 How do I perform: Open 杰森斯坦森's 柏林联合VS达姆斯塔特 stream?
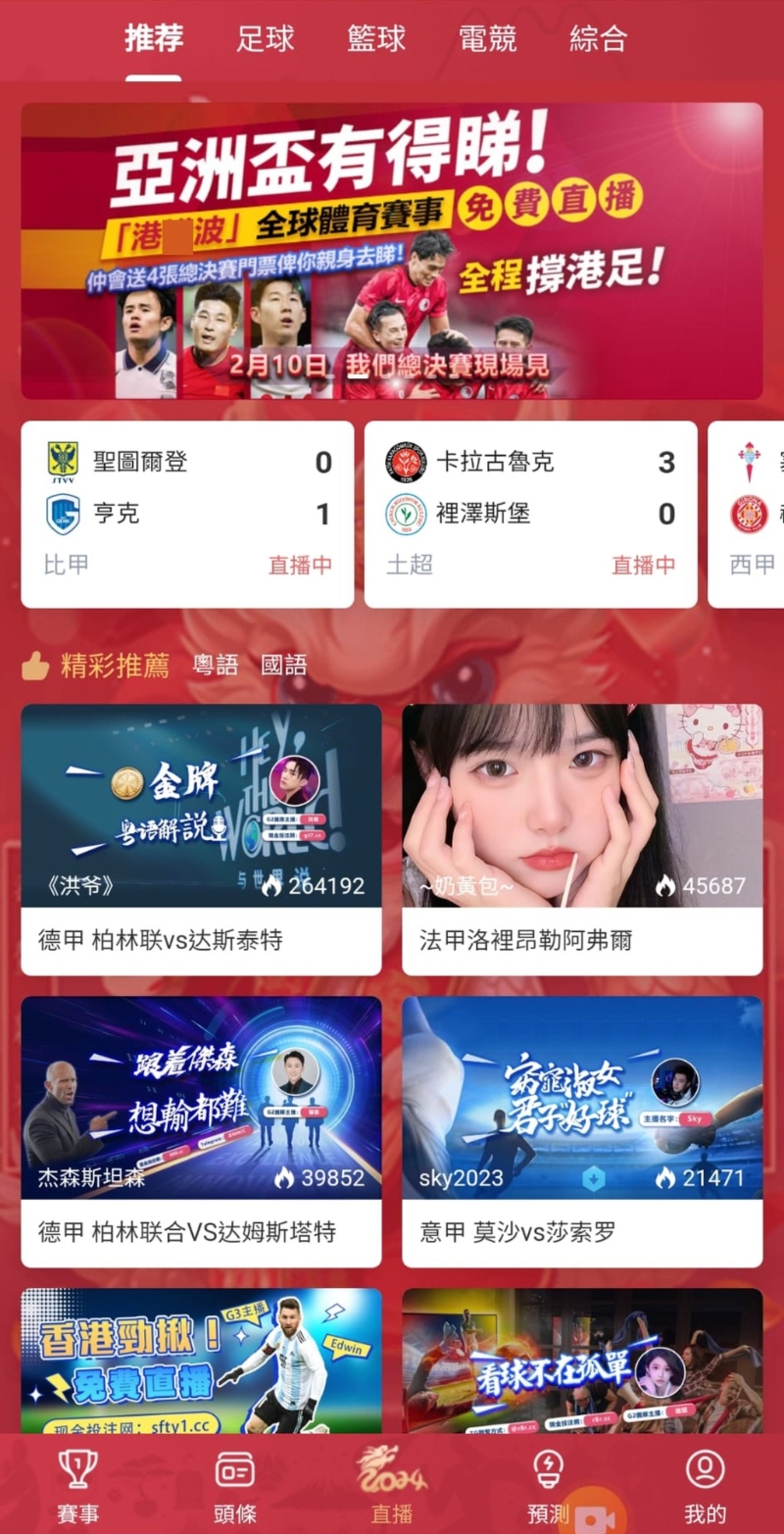coord(201,1131)
